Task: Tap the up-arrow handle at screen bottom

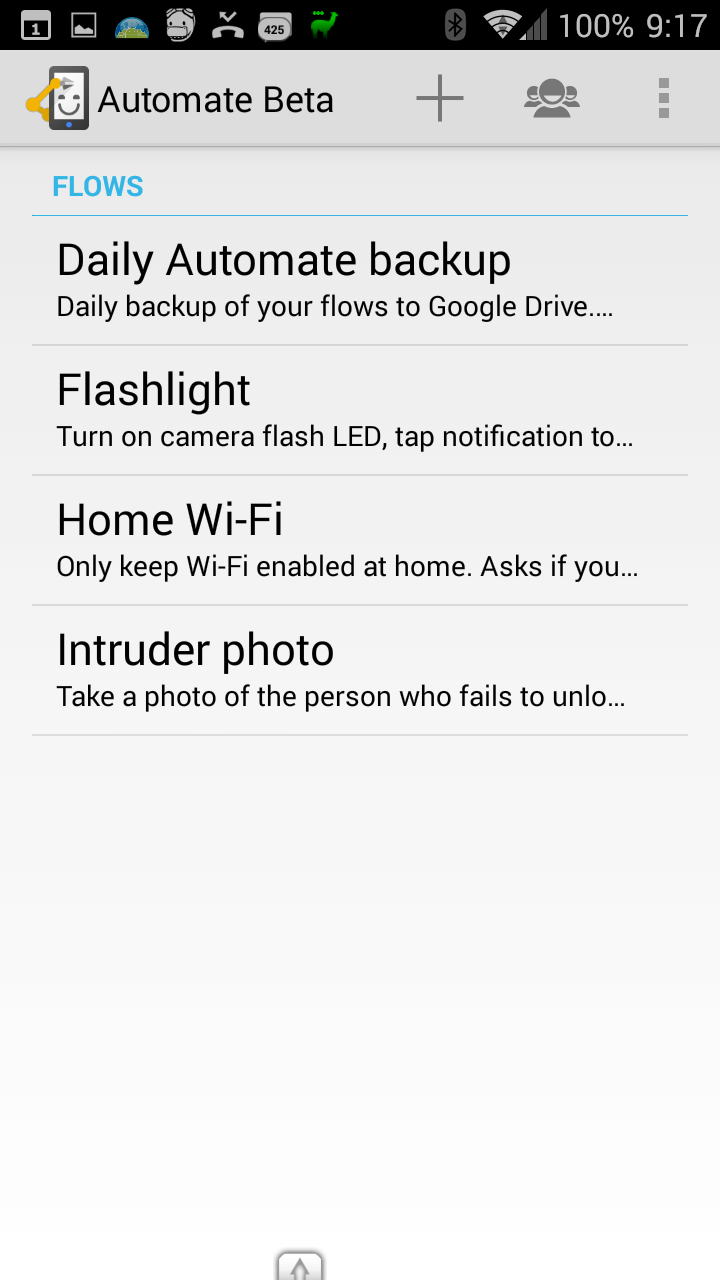Action: pos(300,1266)
